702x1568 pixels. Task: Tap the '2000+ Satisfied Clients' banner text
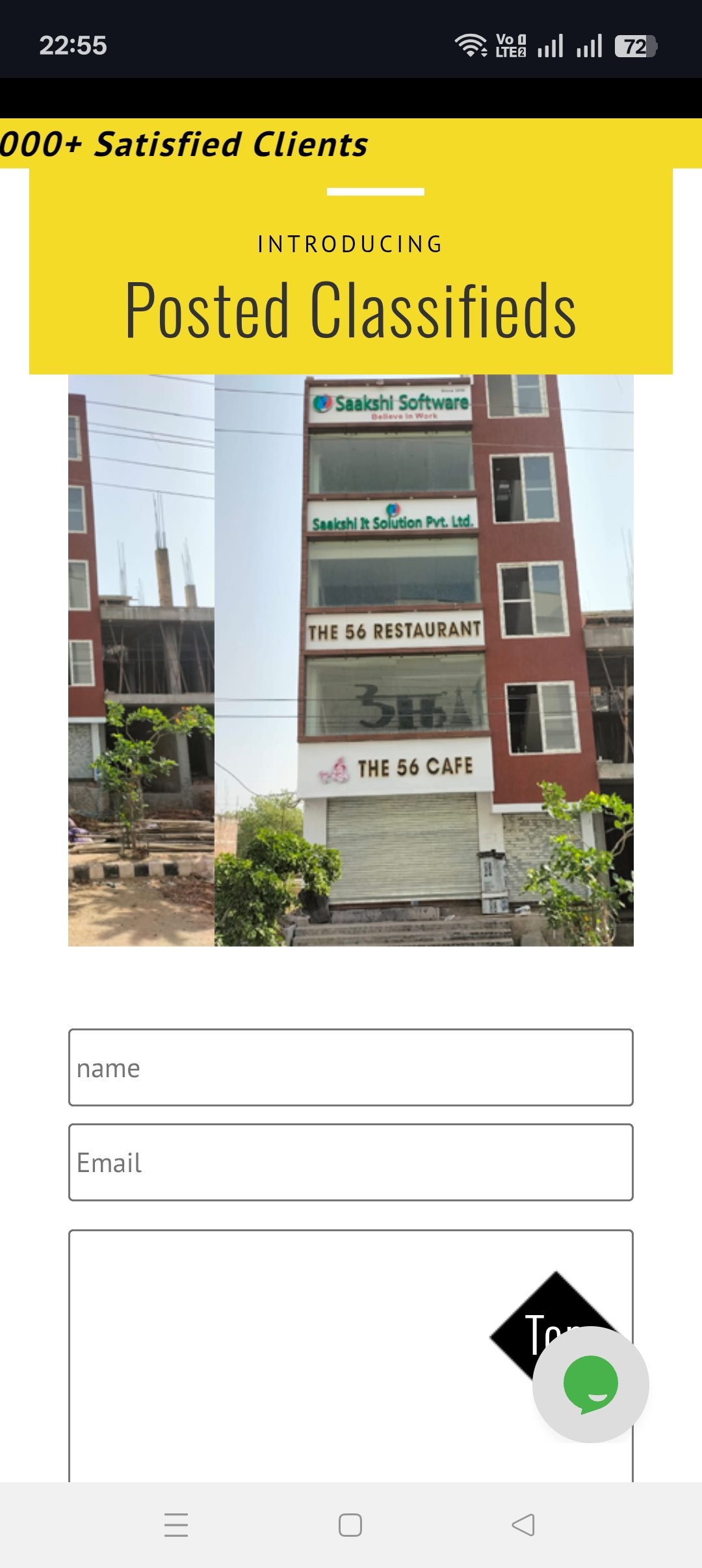tap(182, 144)
